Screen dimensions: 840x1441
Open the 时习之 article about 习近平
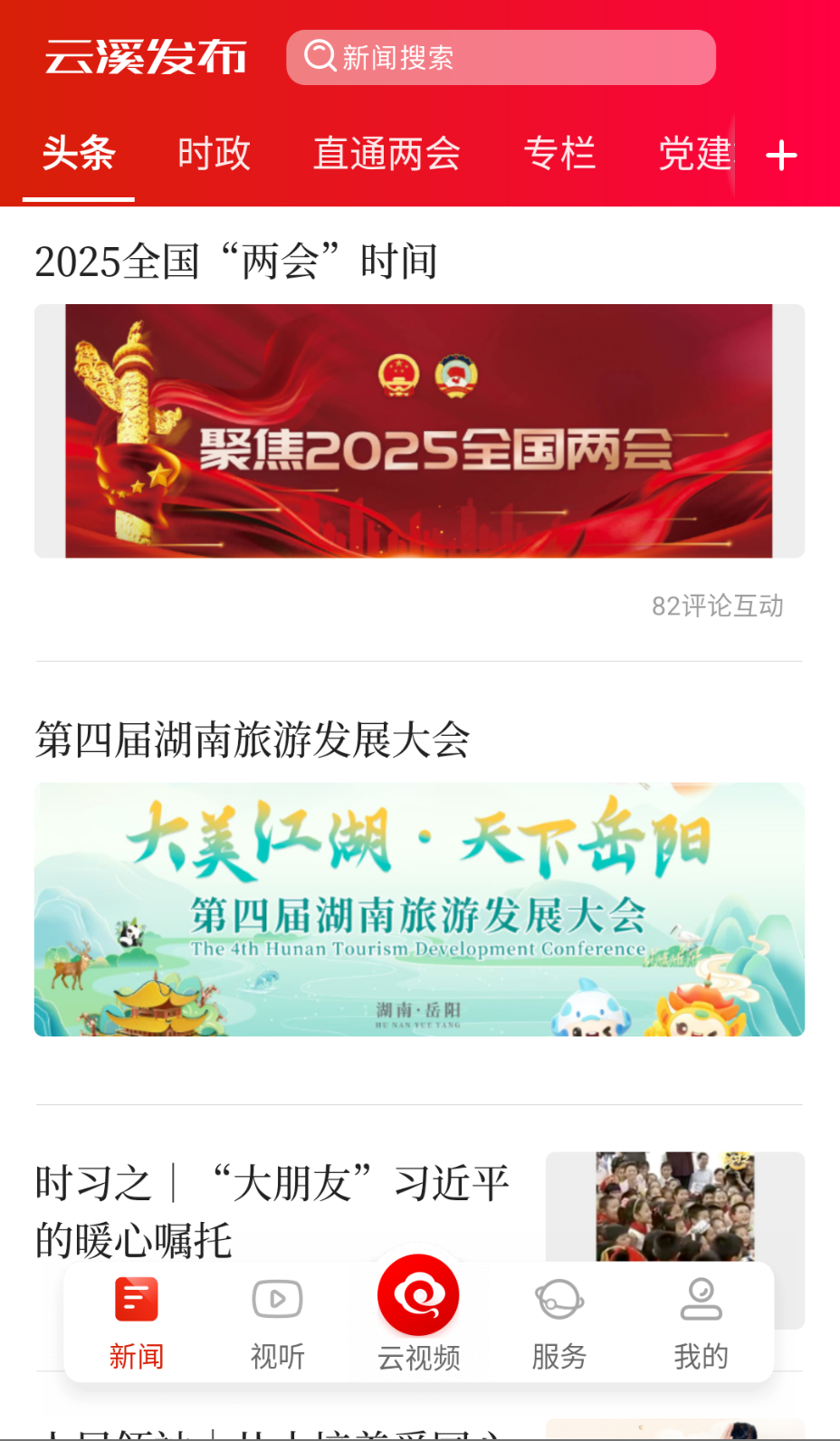272,1210
